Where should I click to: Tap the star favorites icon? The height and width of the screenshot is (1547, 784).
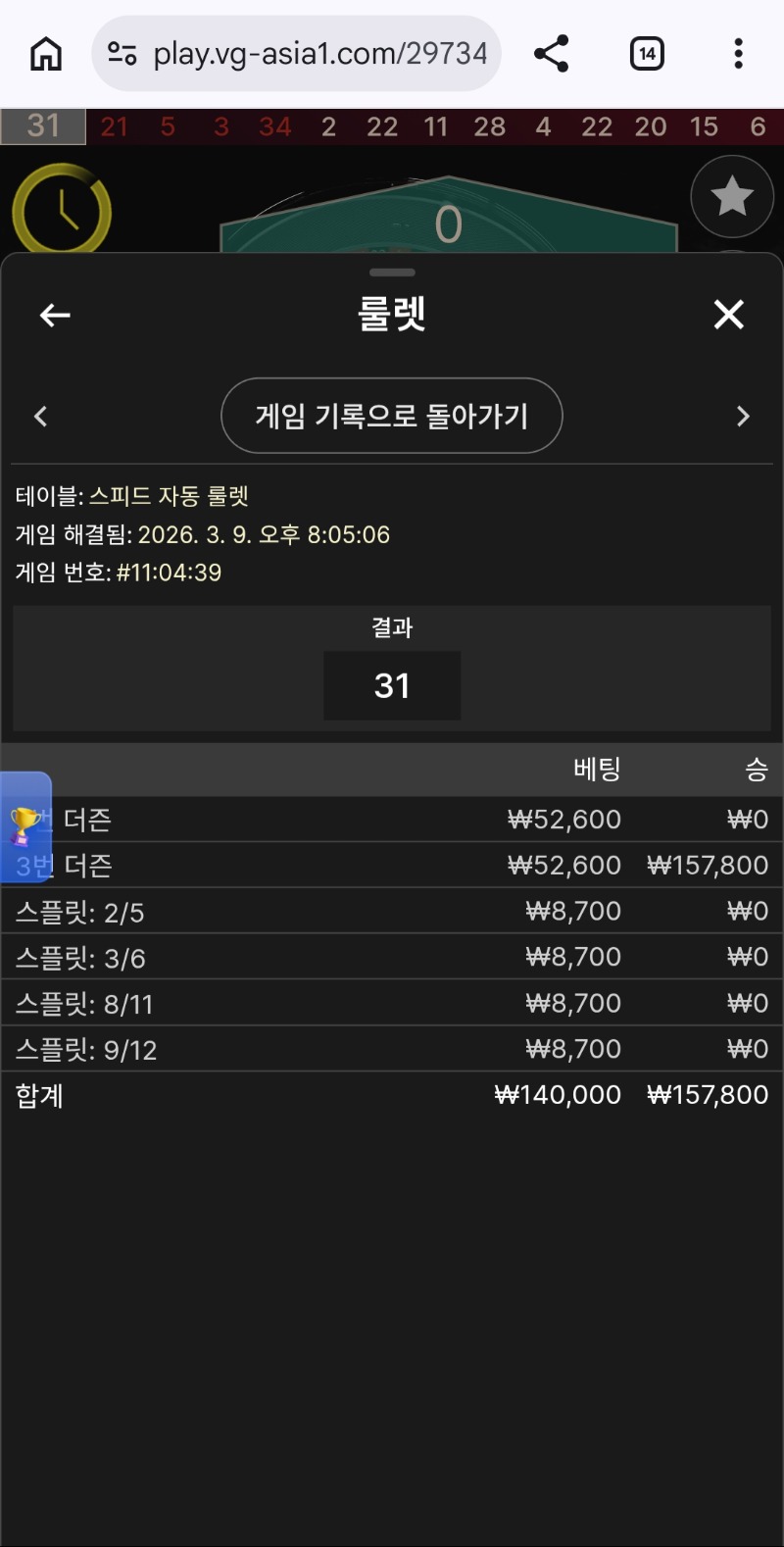coord(731,197)
